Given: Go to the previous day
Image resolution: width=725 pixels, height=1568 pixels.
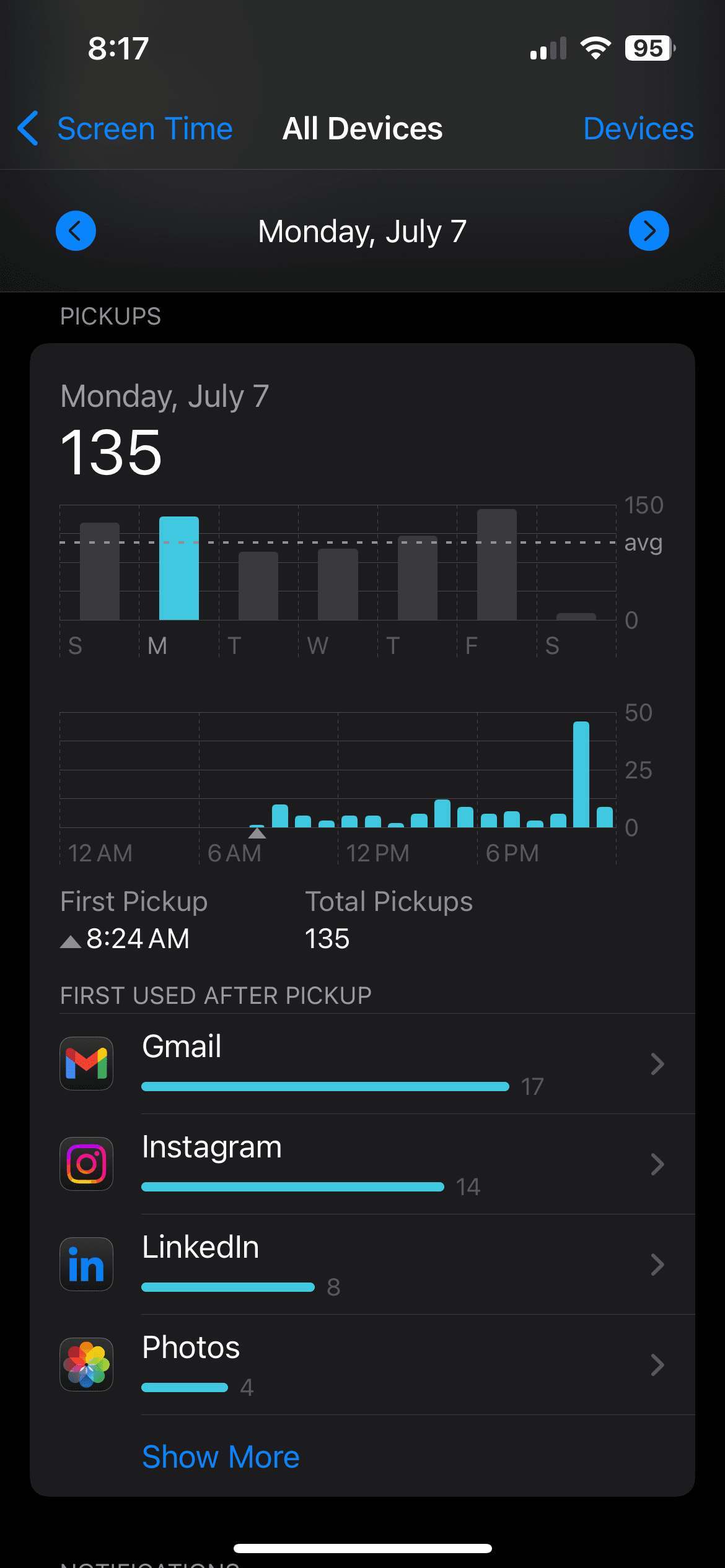Looking at the screenshot, I should [76, 231].
